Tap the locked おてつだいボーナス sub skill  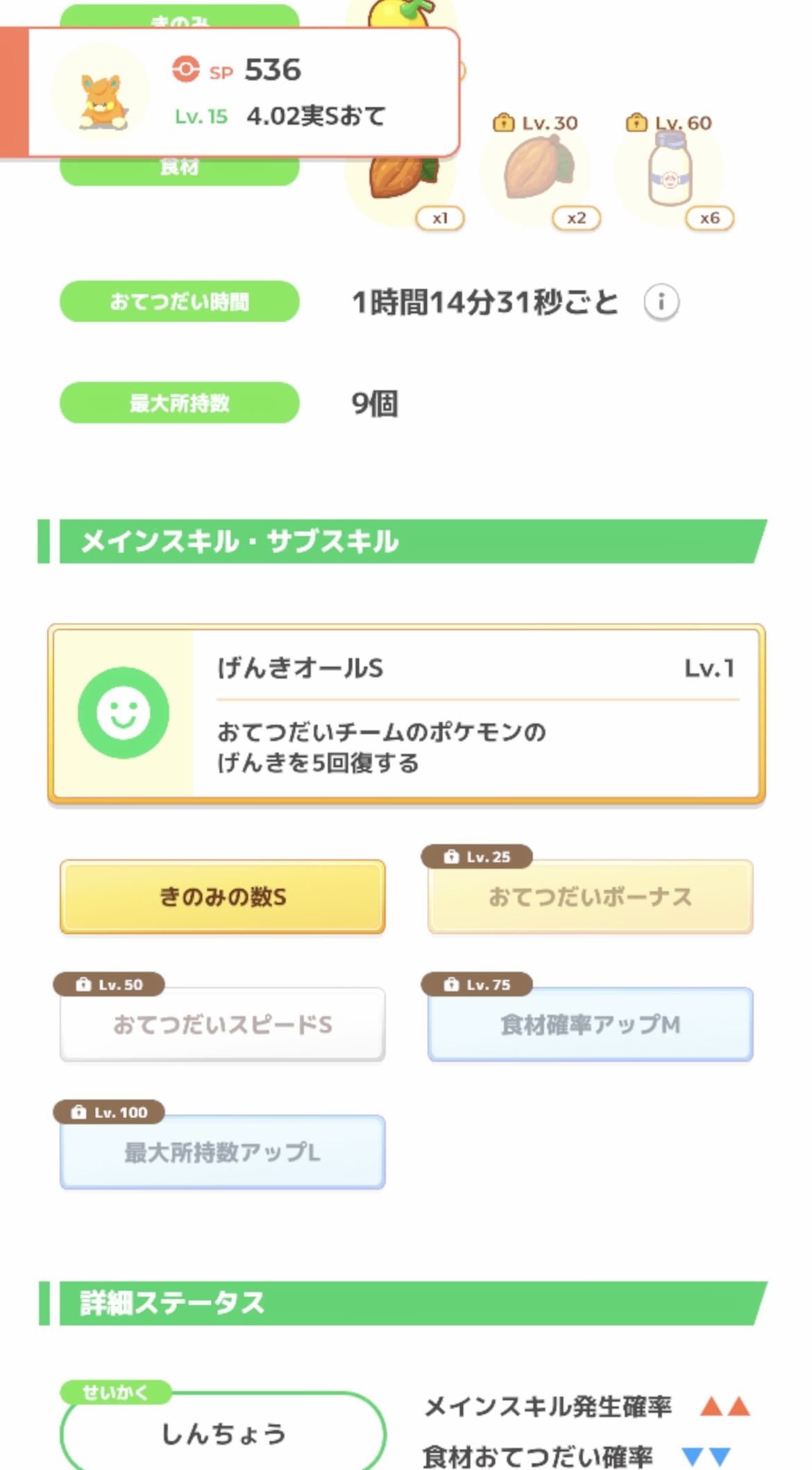[590, 897]
